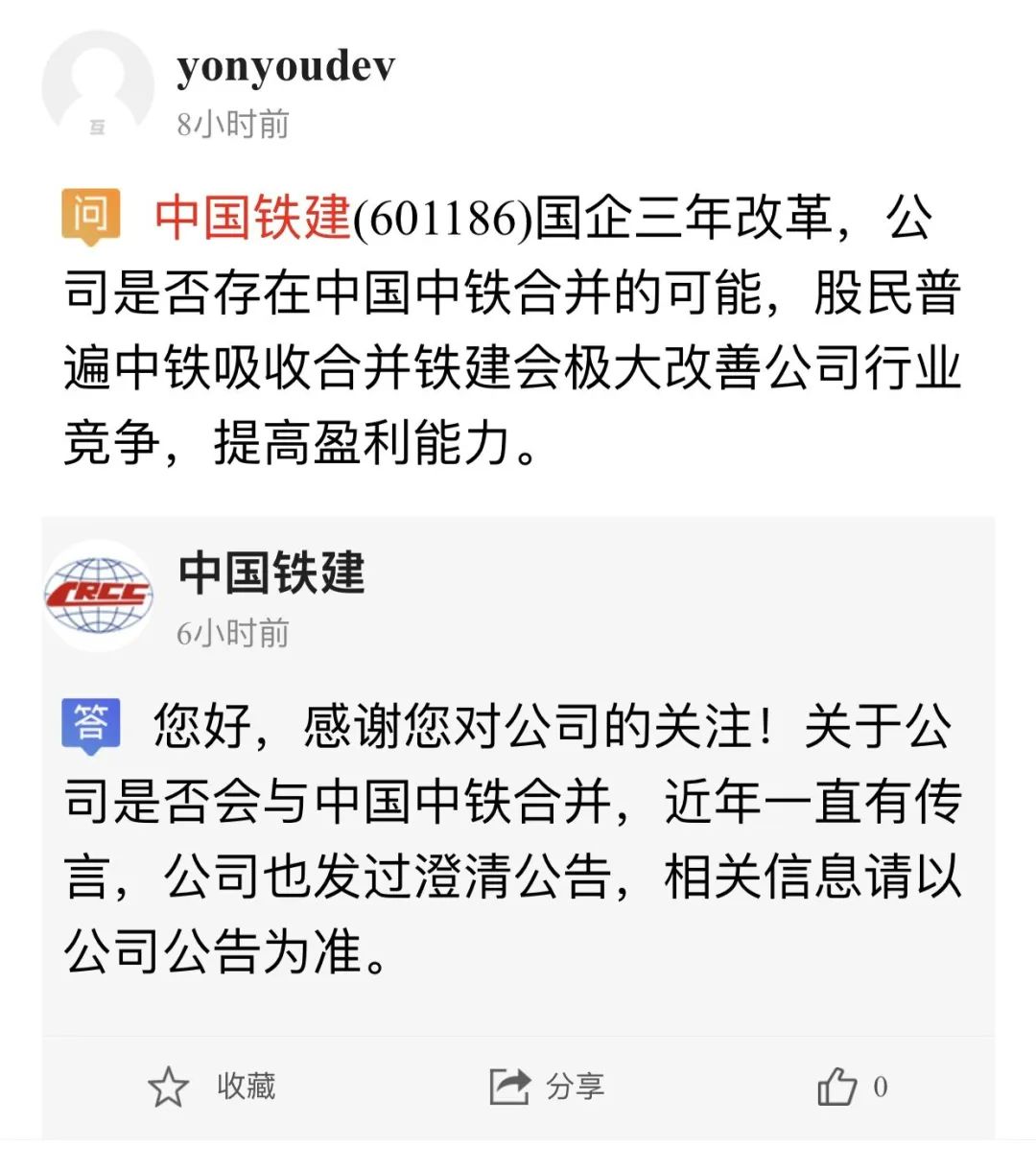This screenshot has width=1036, height=1170.
Task: Like the answer with thumbs-up
Action: [836, 1088]
